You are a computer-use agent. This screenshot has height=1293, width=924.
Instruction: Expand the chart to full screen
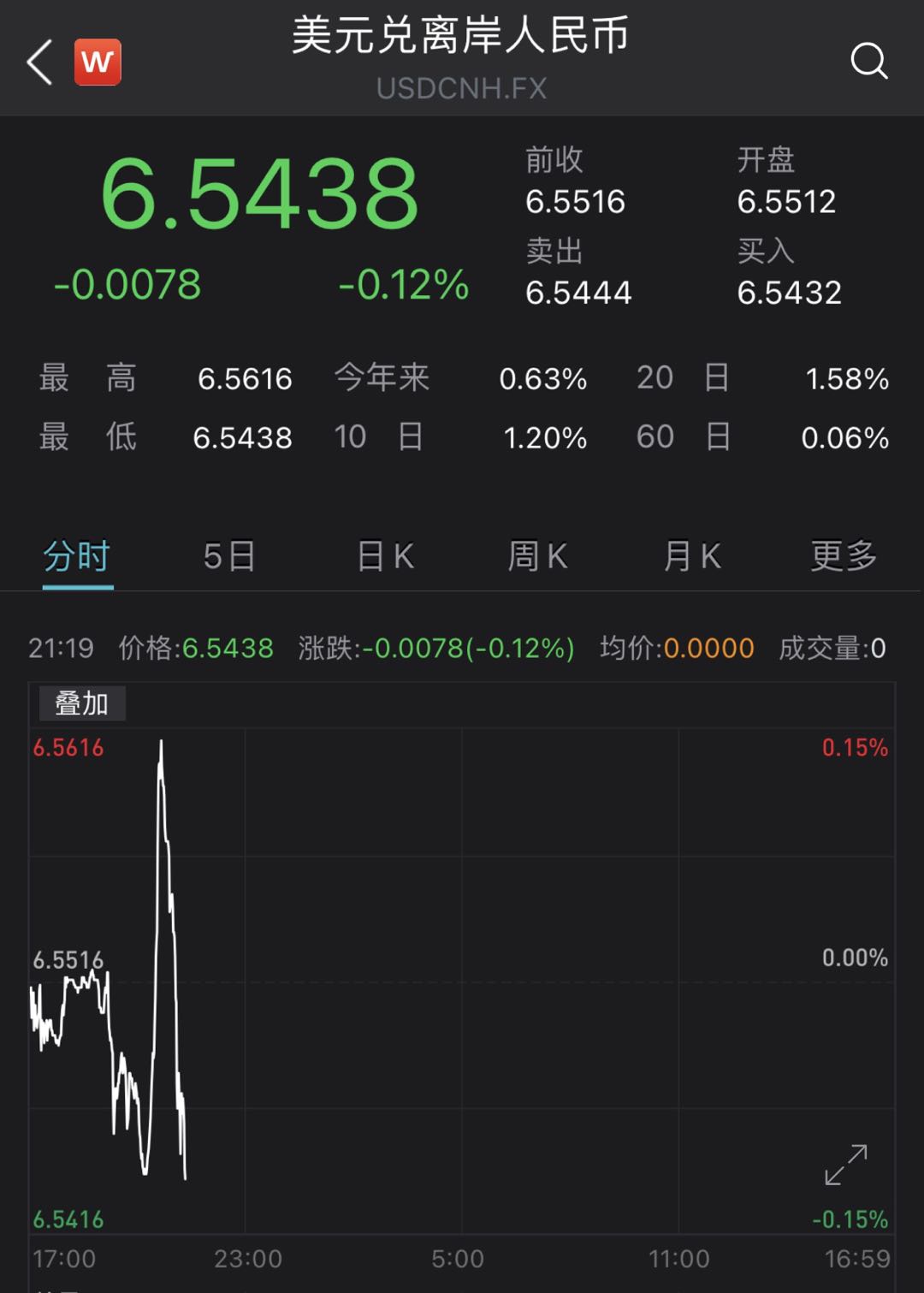845,1165
